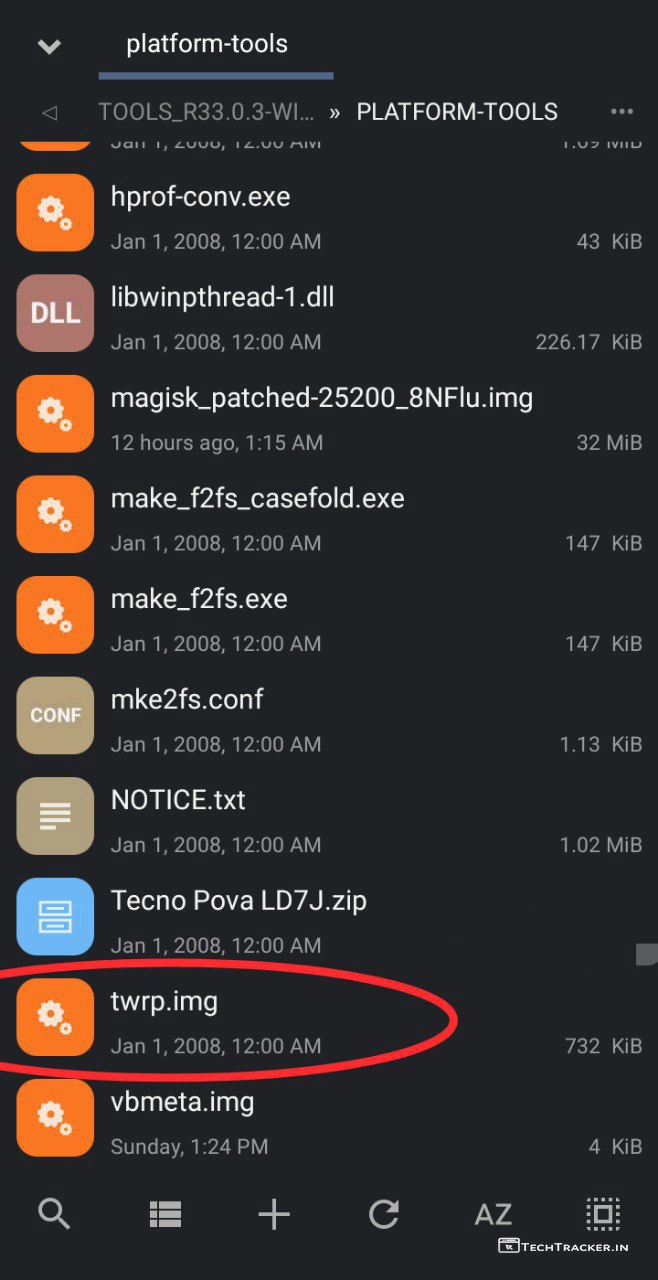Viewport: 658px width, 1280px height.
Task: Go to the TOOLS_R33.0.3 parent folder
Action: [x=206, y=112]
